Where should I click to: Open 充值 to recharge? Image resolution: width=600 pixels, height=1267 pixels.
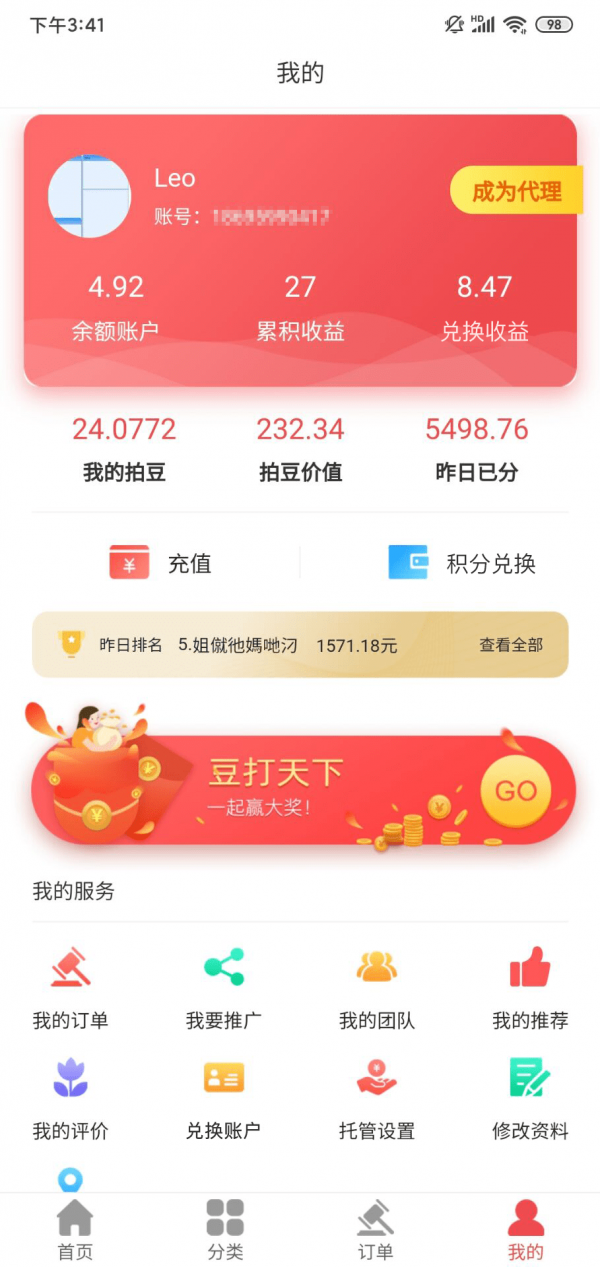point(162,563)
